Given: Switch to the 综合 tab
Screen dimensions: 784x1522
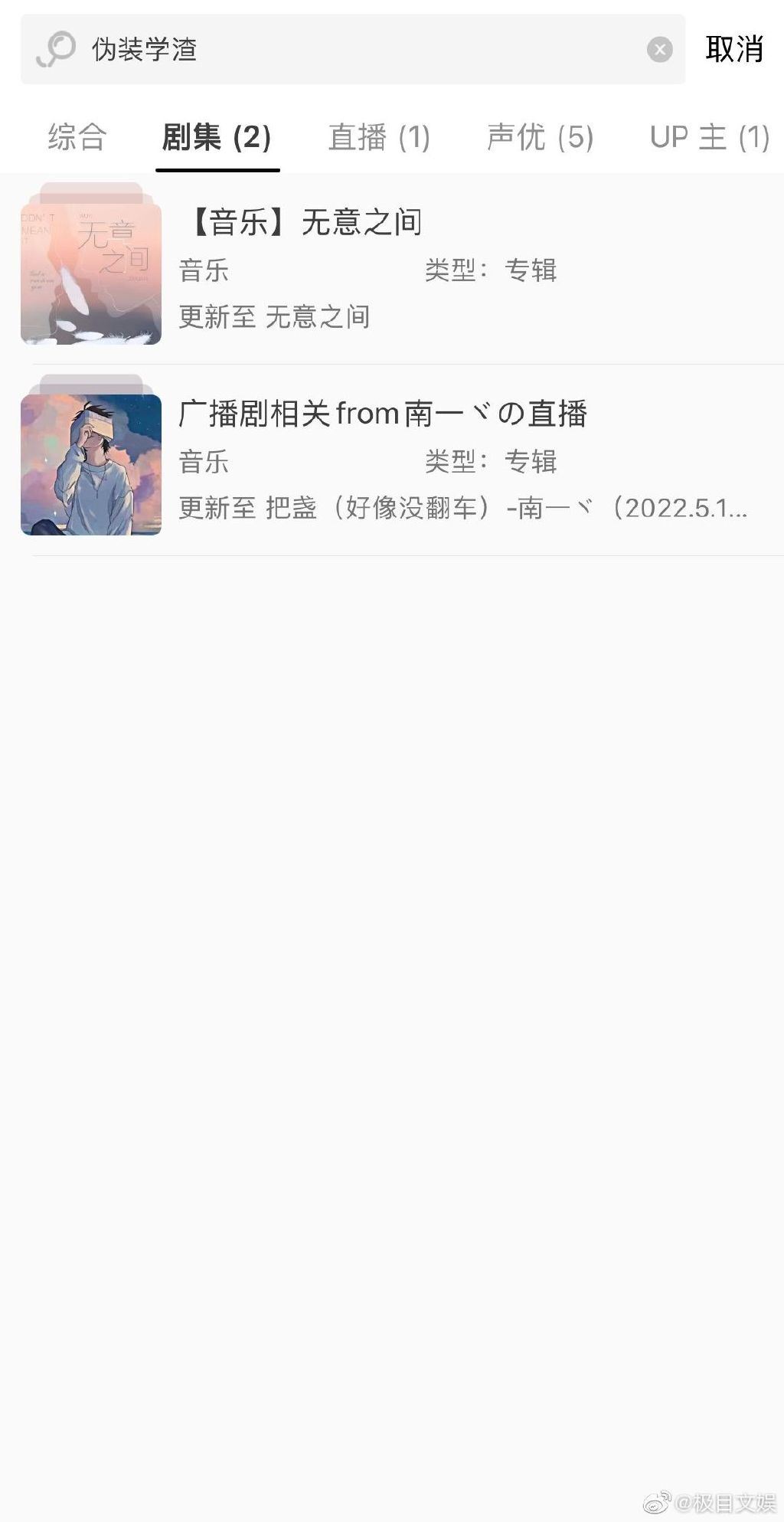Looking at the screenshot, I should tap(77, 138).
